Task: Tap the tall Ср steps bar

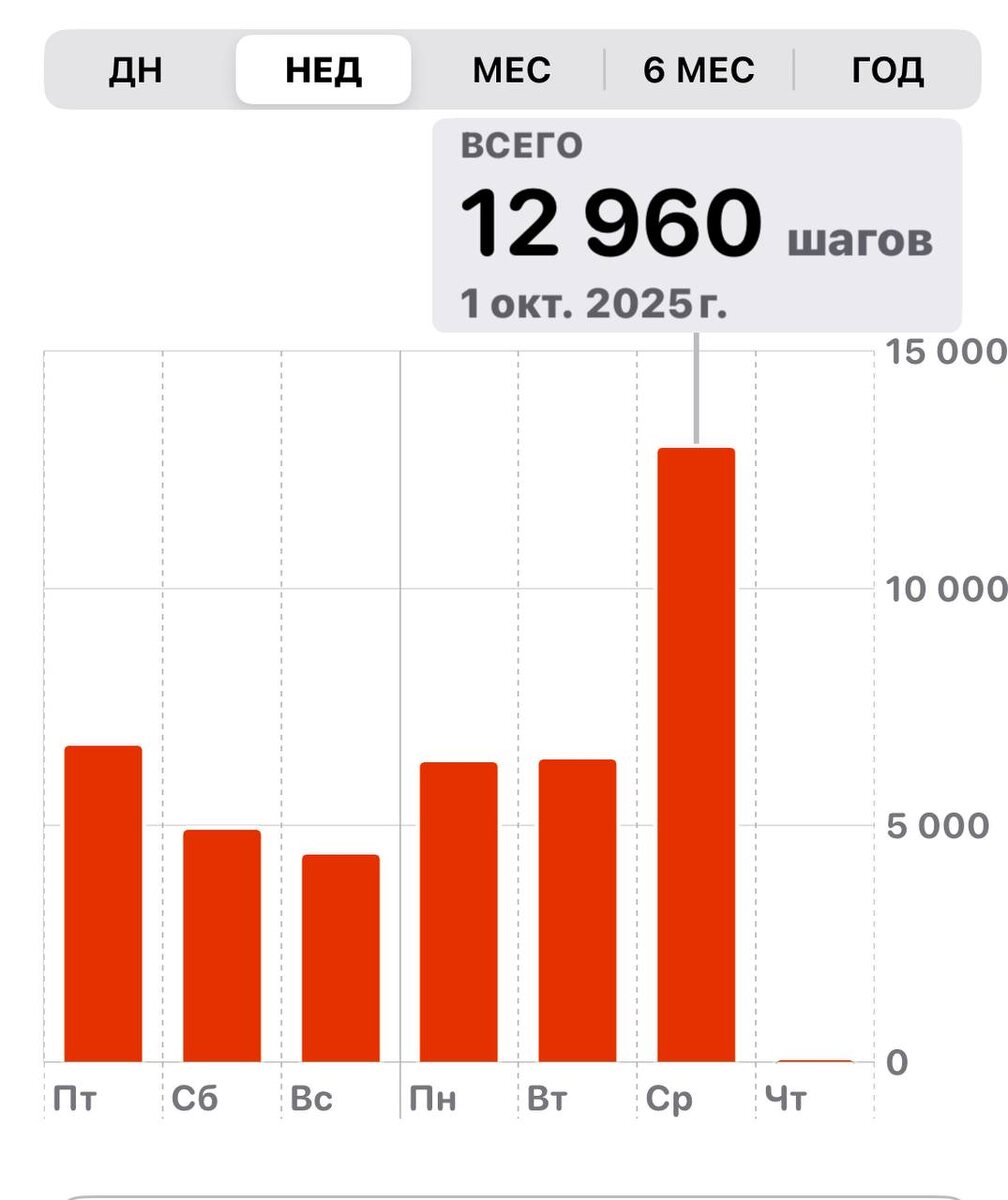Action: 696,755
